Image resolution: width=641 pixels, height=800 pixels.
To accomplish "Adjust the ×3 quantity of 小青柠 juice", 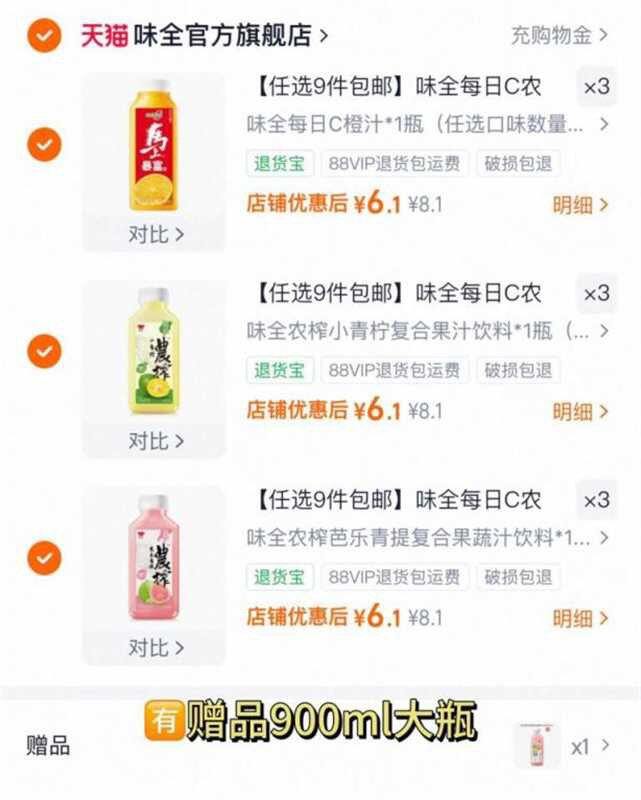I will (x=596, y=294).
